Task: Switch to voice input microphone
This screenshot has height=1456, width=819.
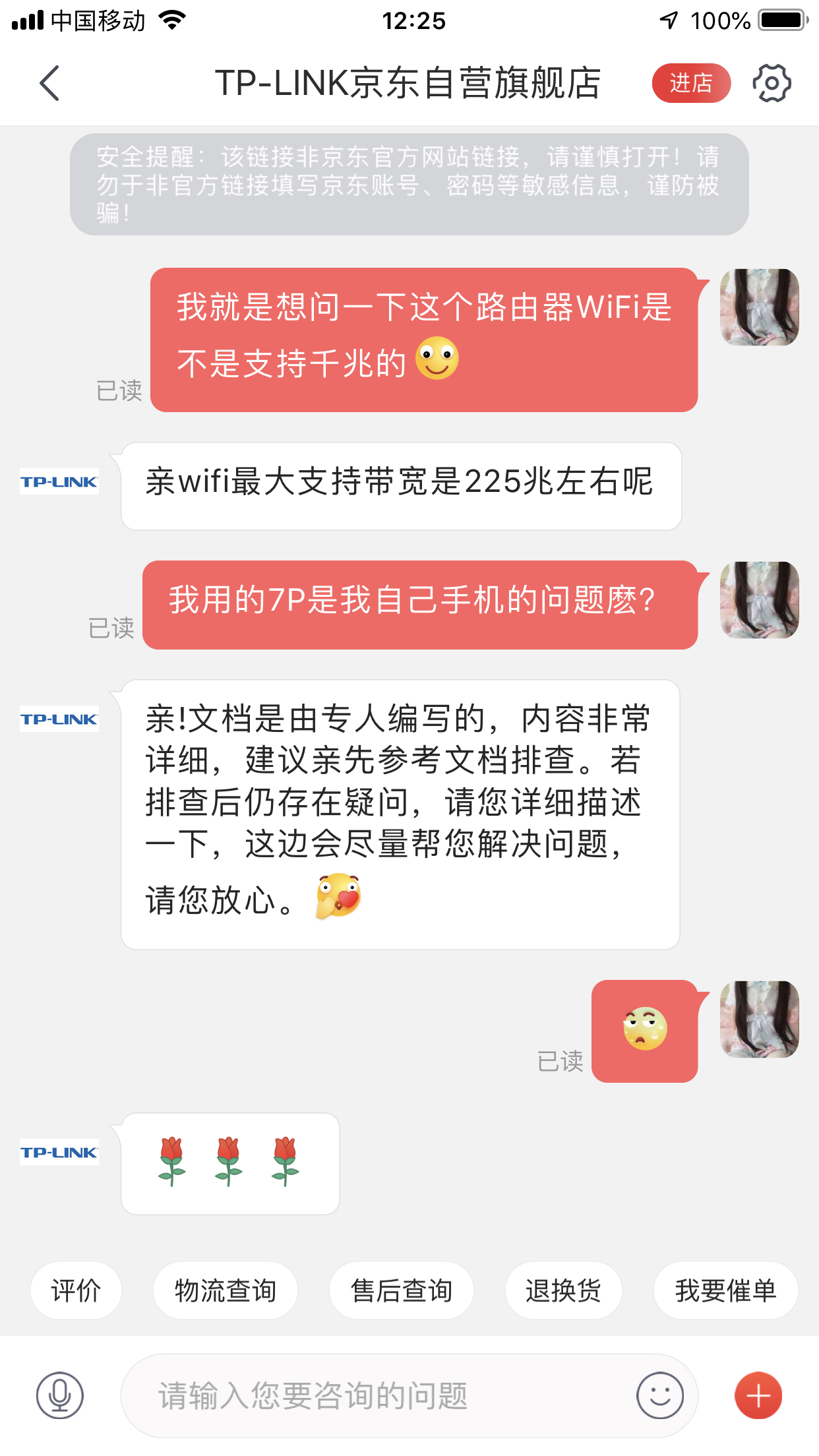Action: pos(60,1395)
